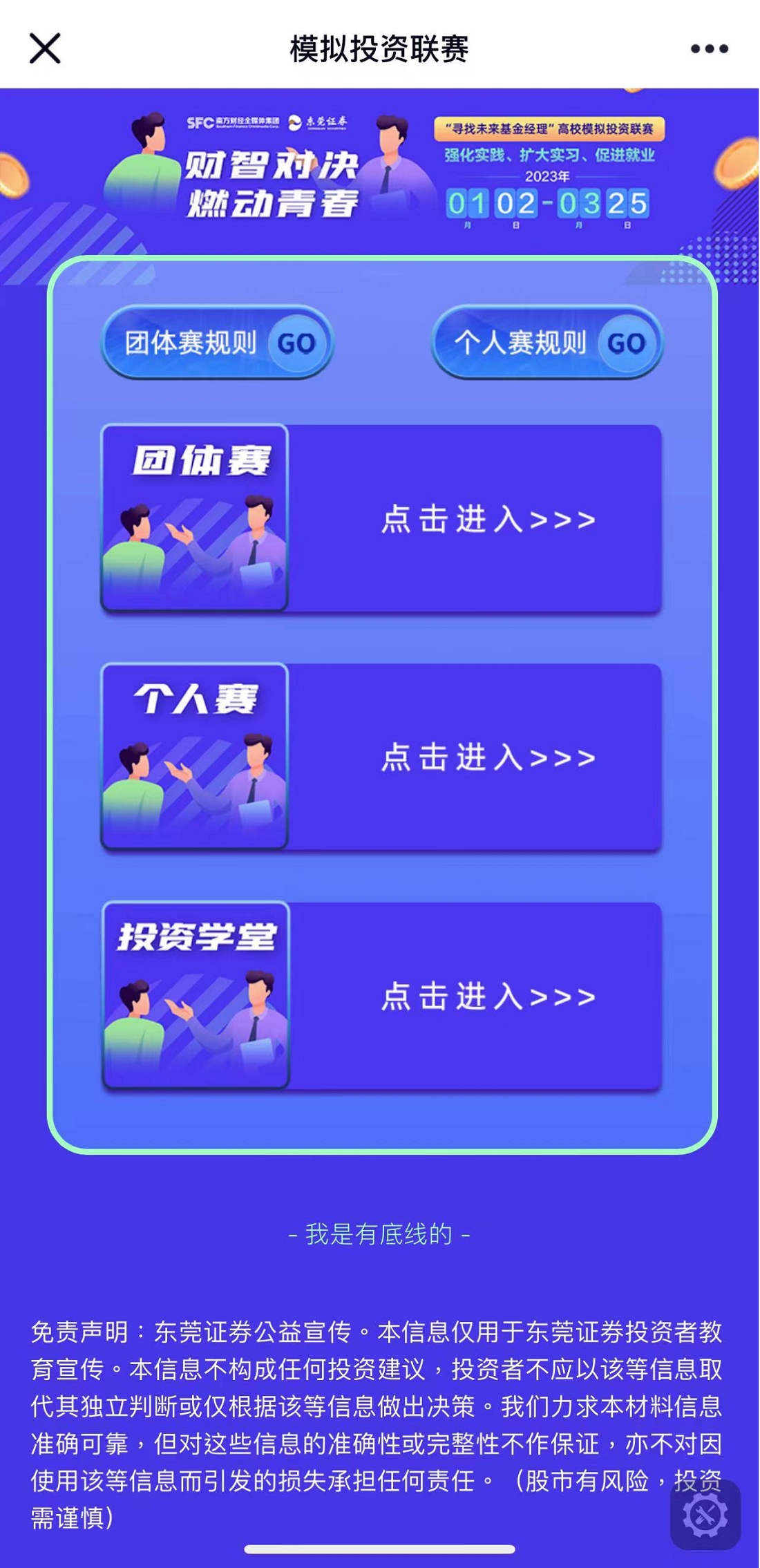The height and width of the screenshot is (1568, 760).
Task: Click the close X at top left
Action: 44,48
